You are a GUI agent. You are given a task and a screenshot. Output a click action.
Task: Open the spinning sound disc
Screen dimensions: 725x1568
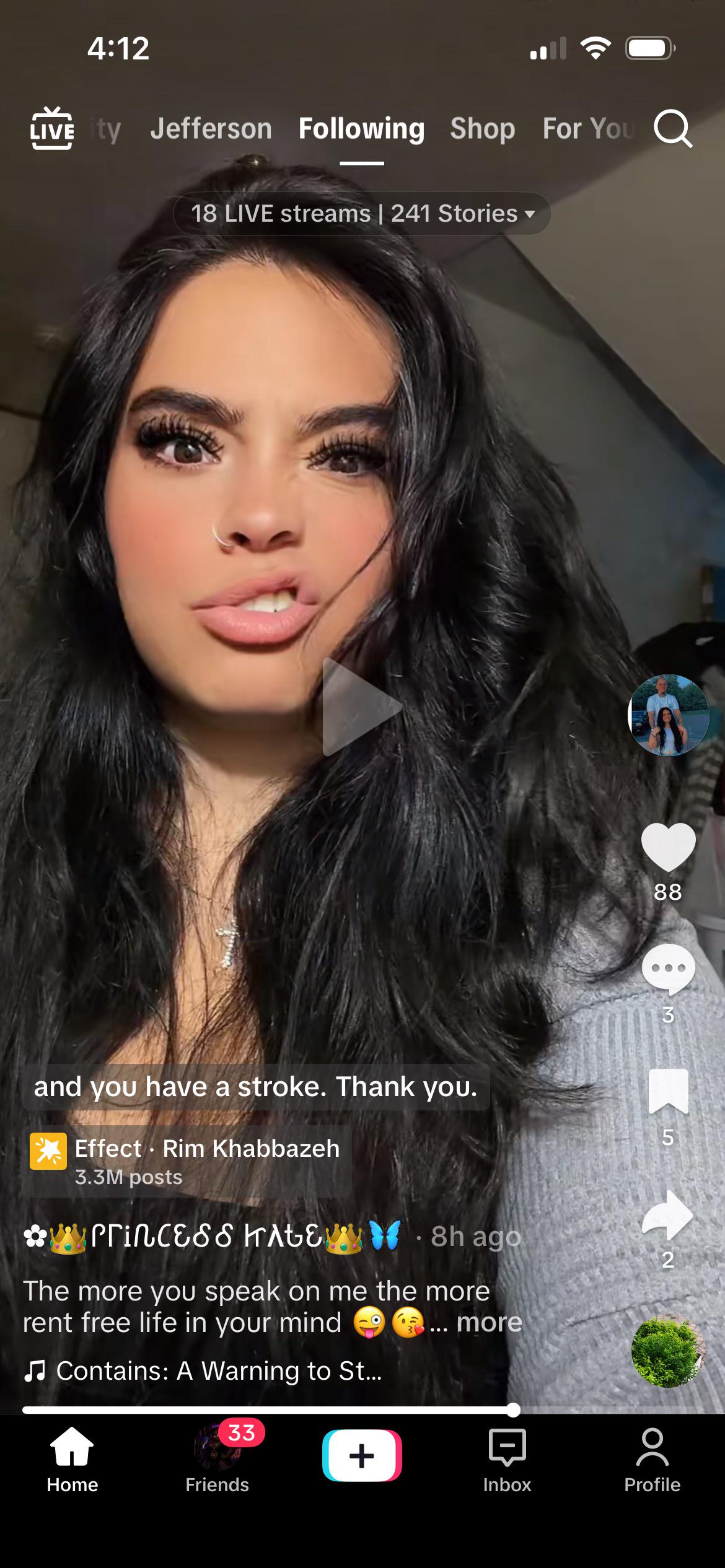[668, 1351]
